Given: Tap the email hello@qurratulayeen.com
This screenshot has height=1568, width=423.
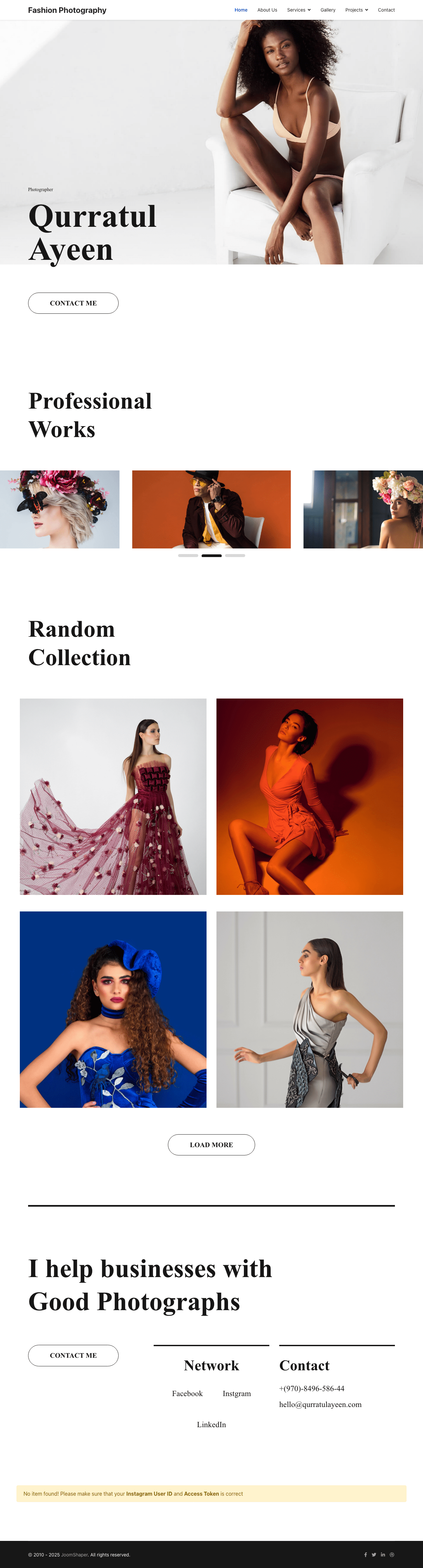Looking at the screenshot, I should 320,1404.
